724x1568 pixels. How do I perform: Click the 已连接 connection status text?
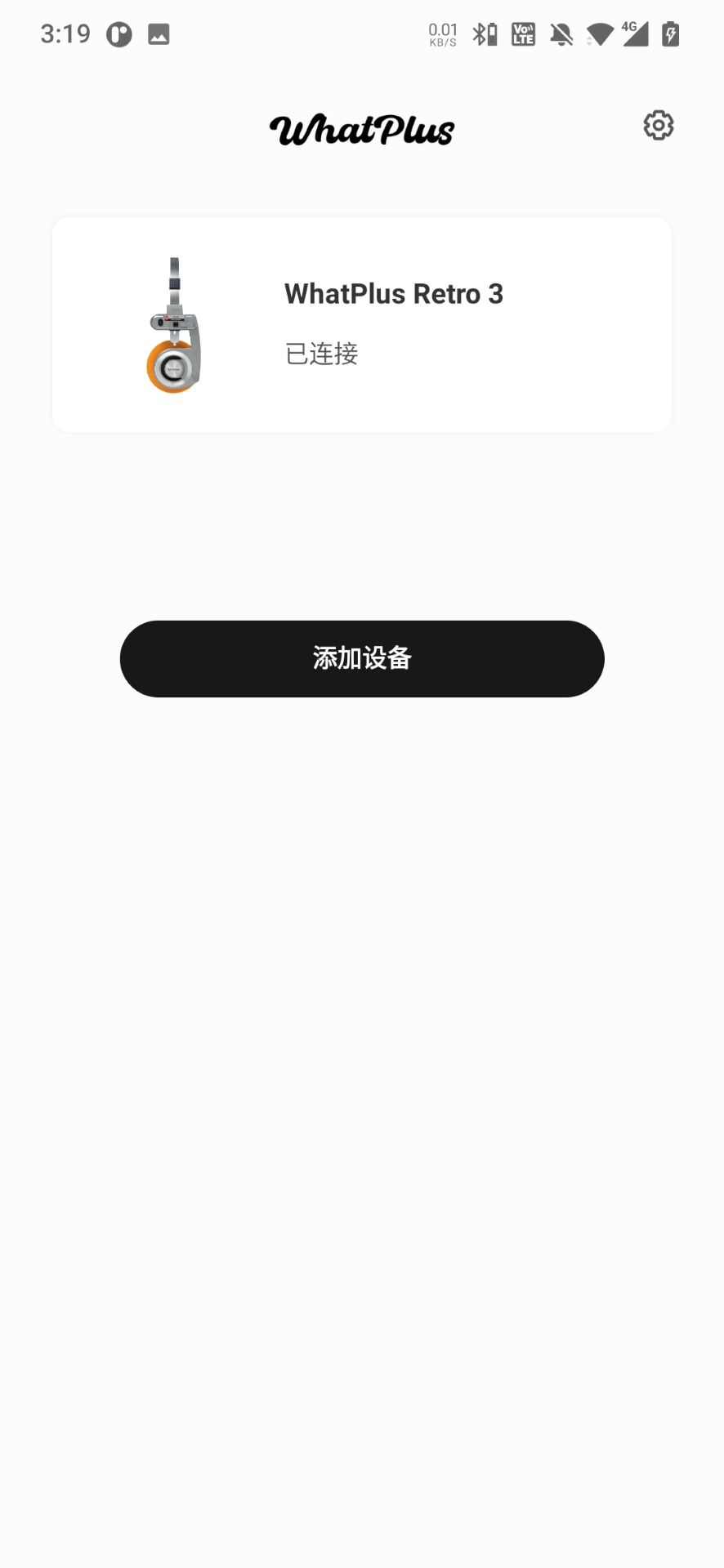[x=321, y=354]
